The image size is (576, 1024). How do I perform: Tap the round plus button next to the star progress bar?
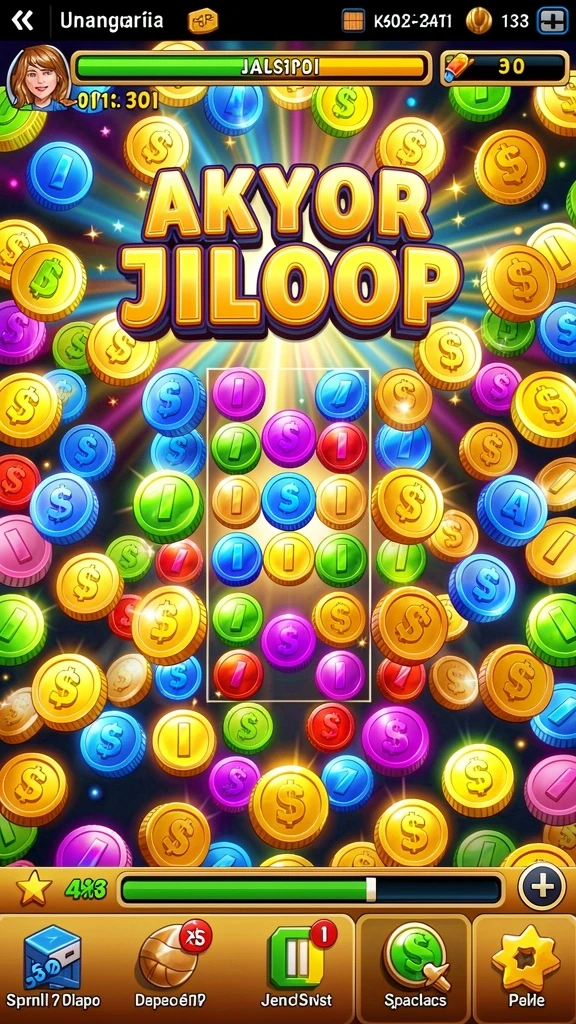541,888
